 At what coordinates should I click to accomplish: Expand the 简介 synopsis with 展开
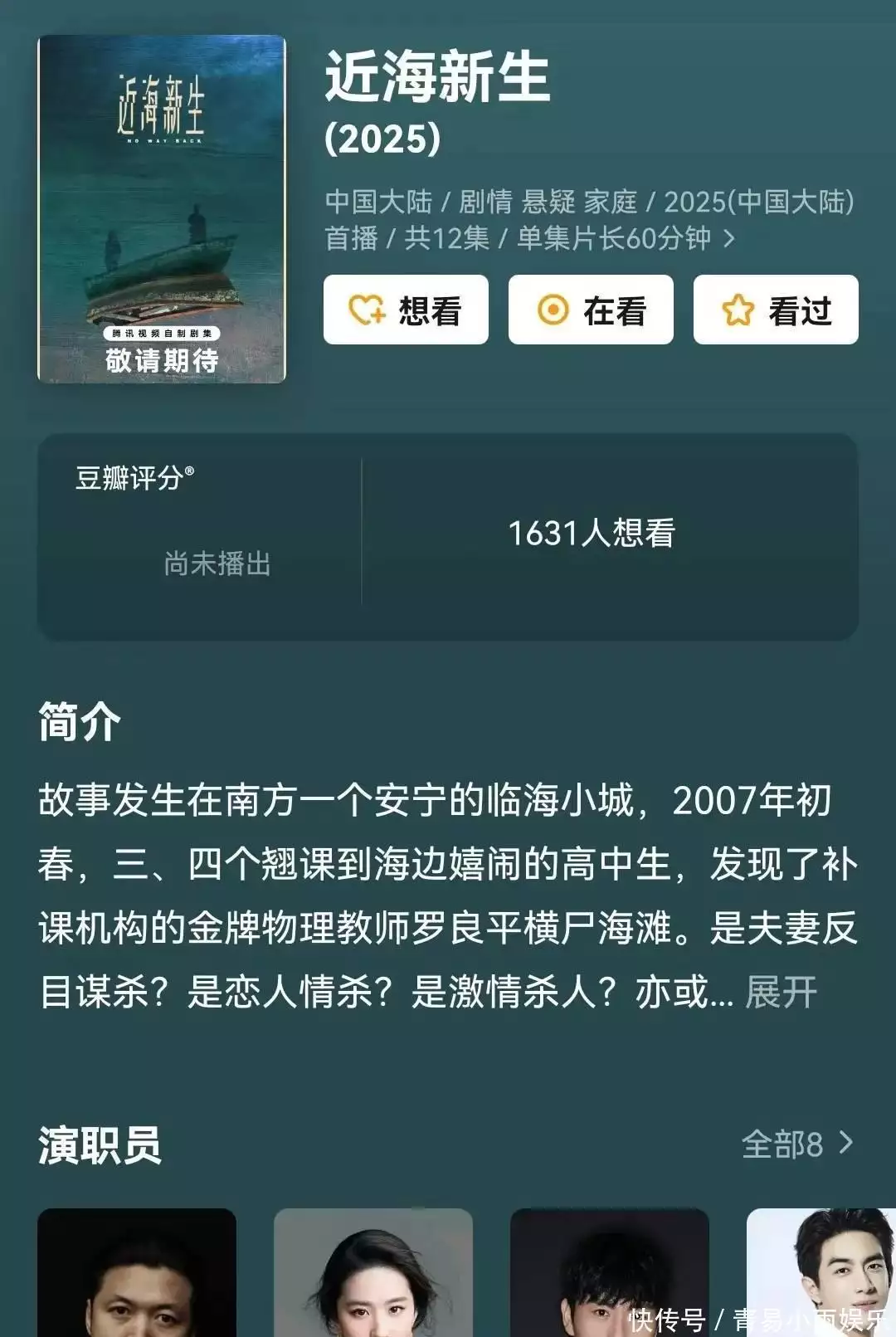point(781,992)
